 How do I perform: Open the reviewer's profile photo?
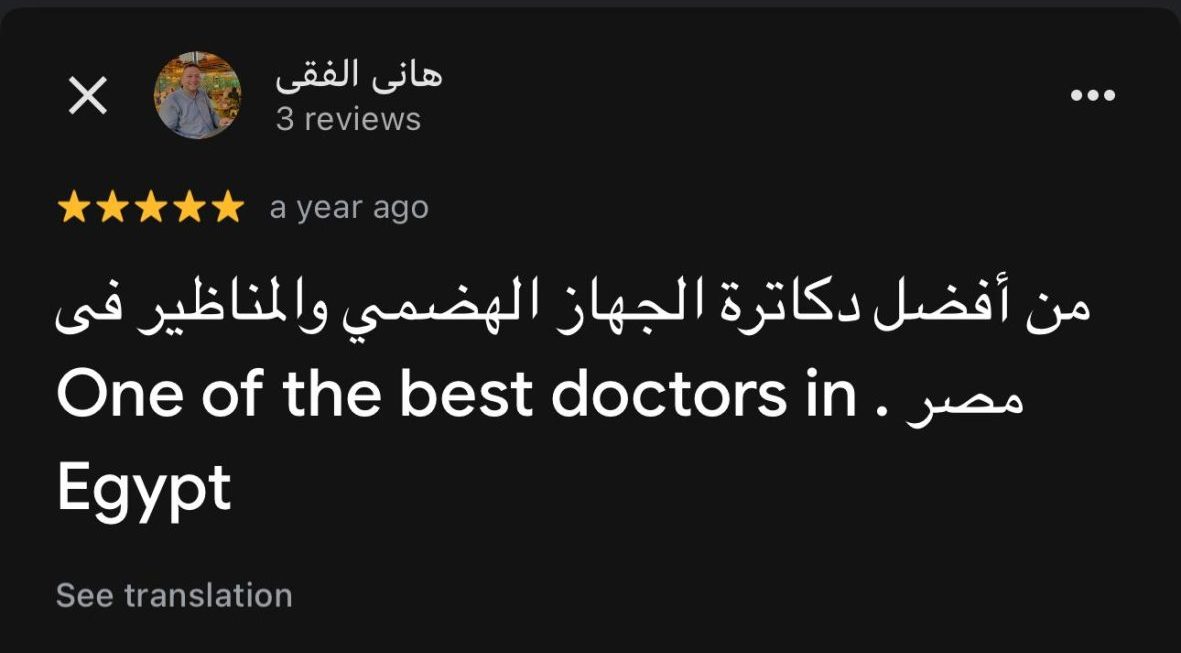tap(197, 96)
